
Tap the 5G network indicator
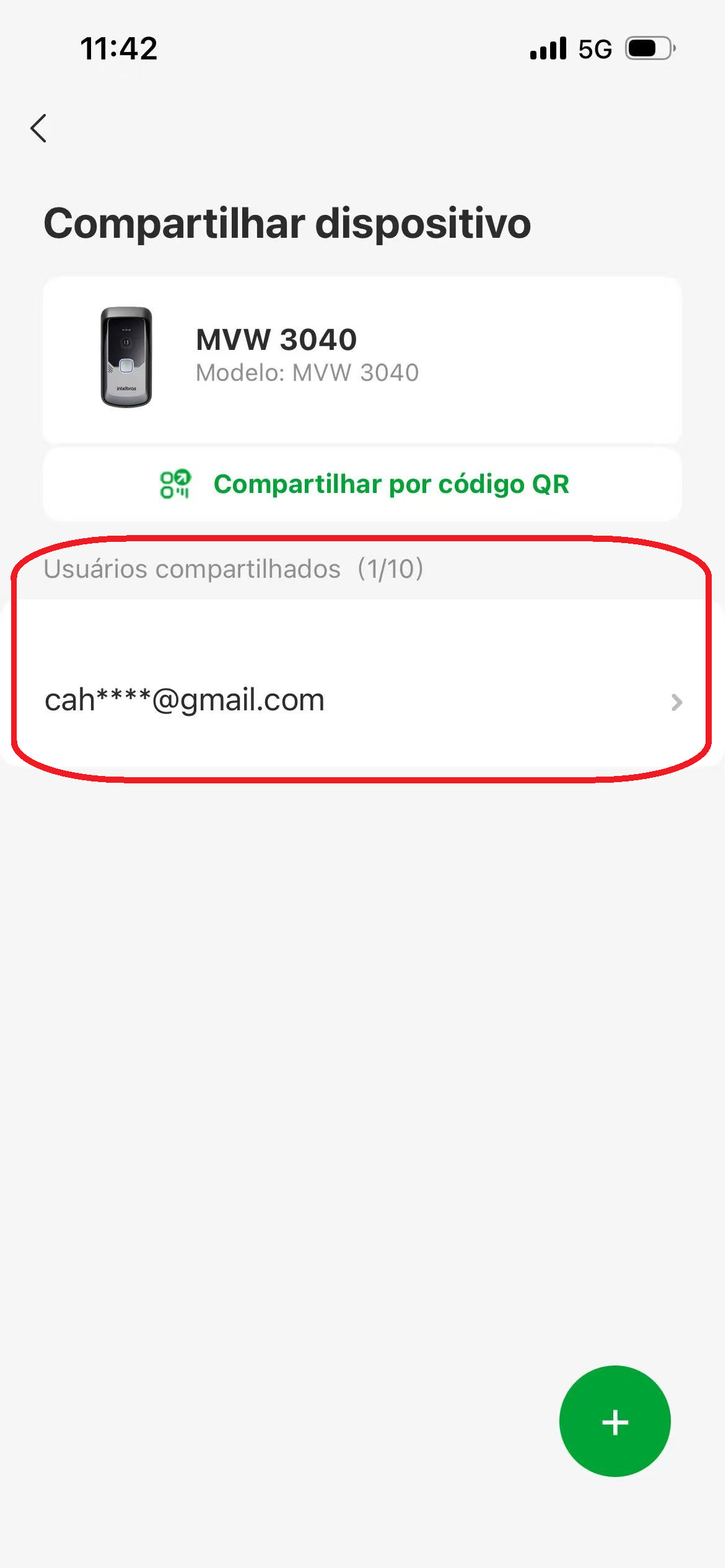pos(594,48)
